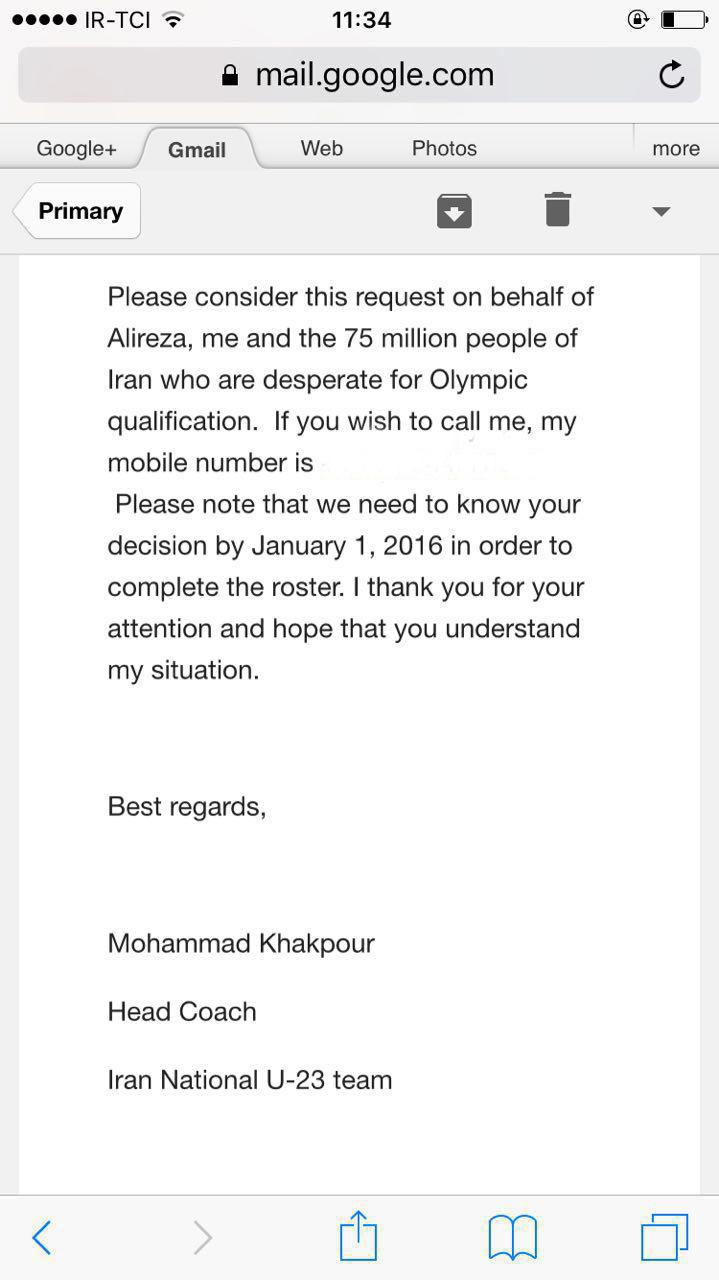
Task: Open the Safari share sheet
Action: click(x=358, y=1236)
